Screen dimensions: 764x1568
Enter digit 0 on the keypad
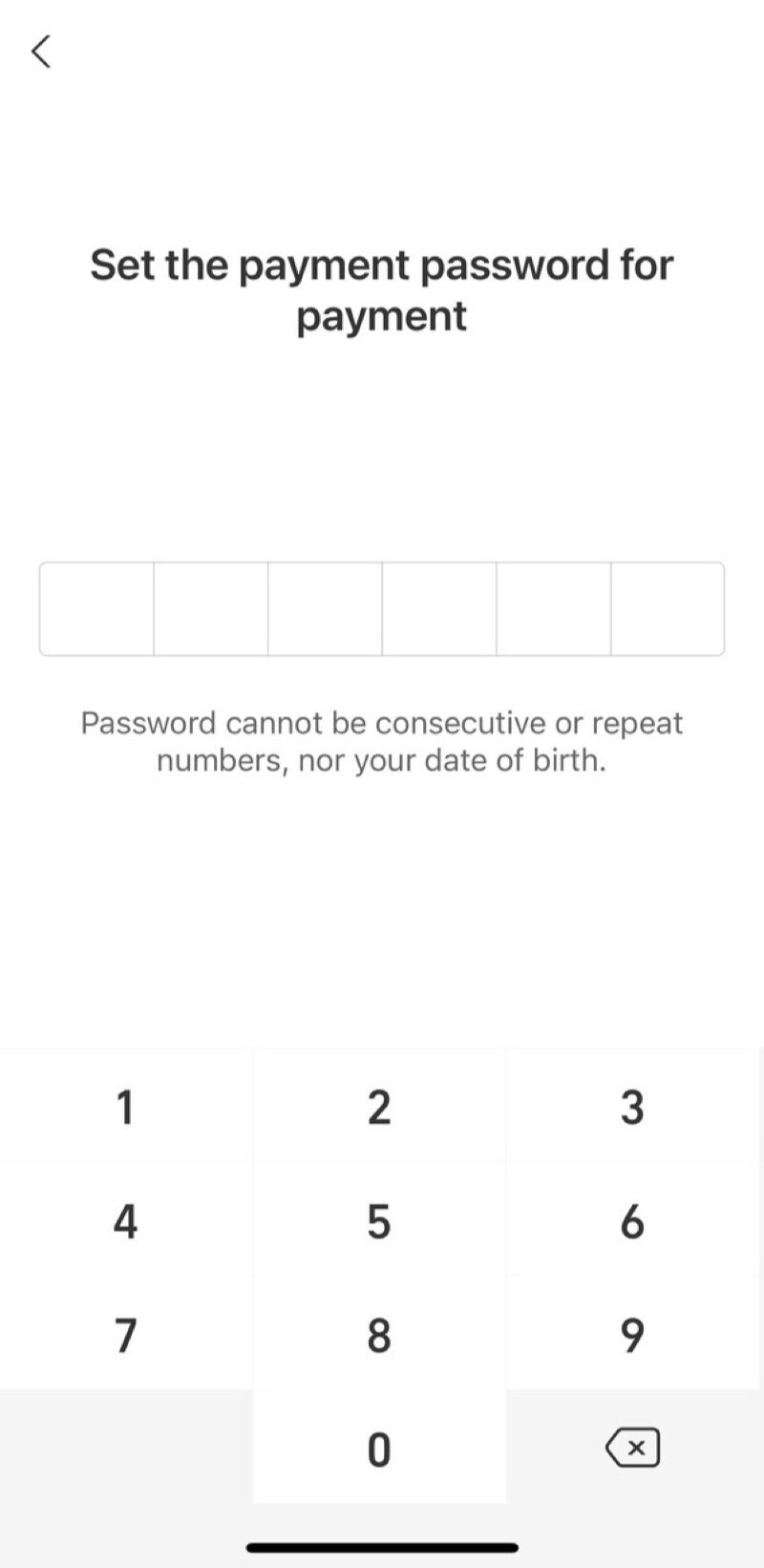(x=379, y=1449)
